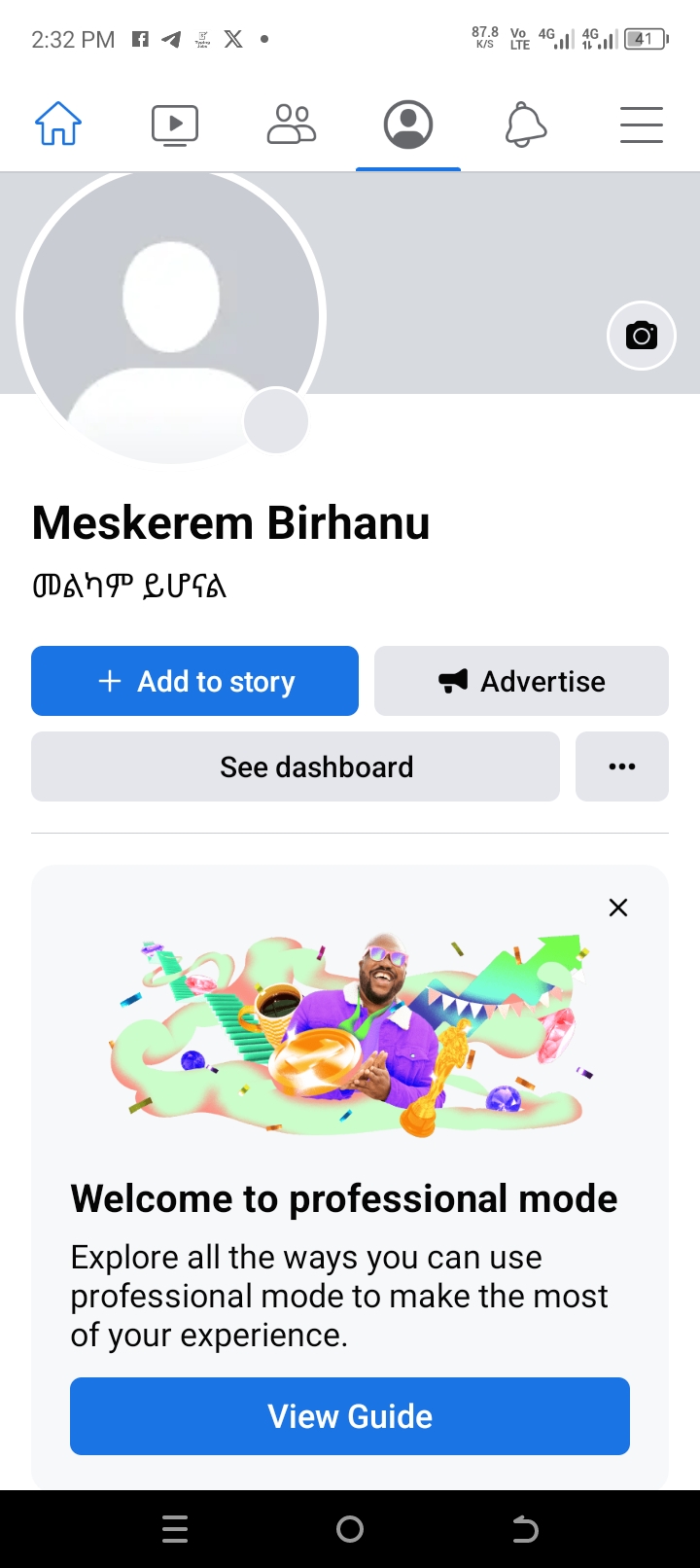Open the notifications bell
Viewport: 700px width, 1568px height.
[x=526, y=125]
